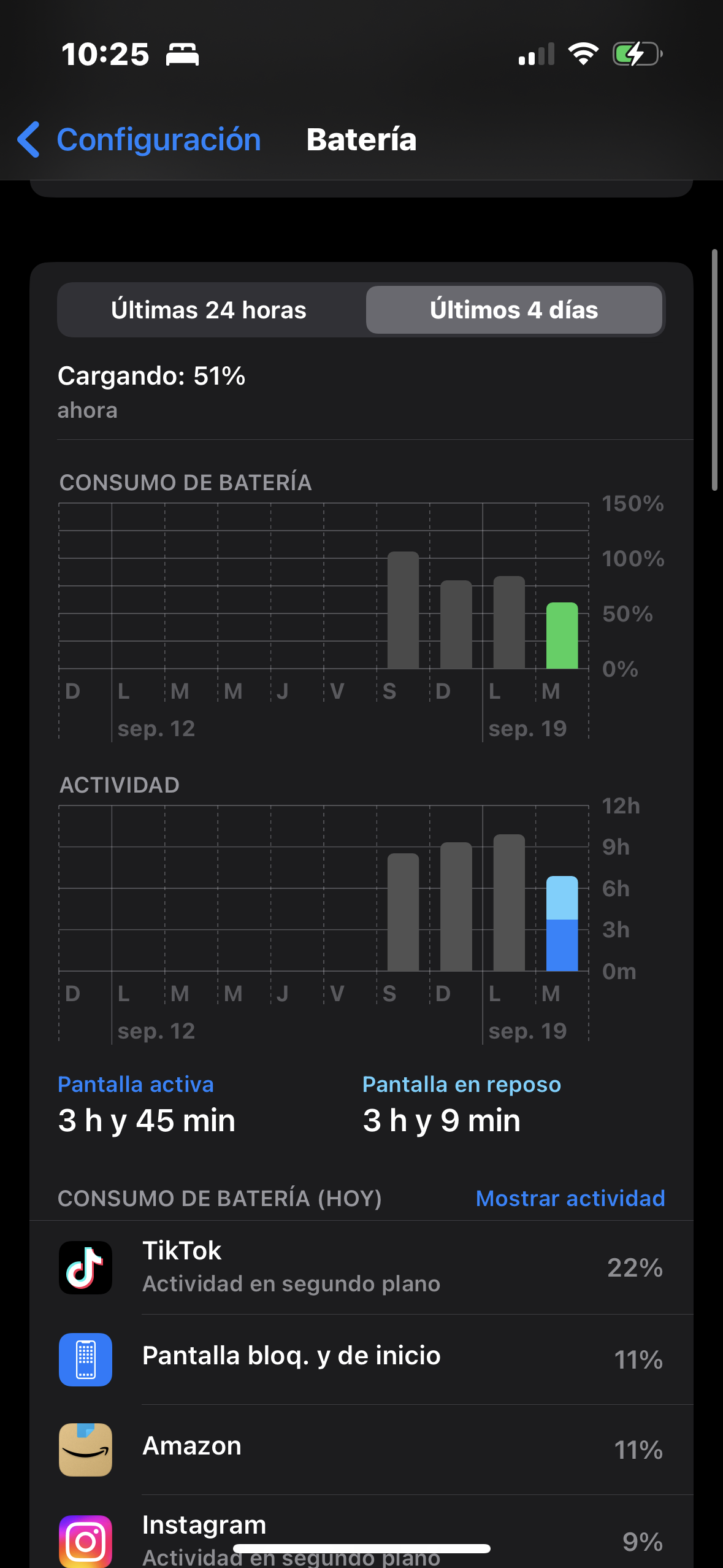Select the Instagram usage row
Image resolution: width=723 pixels, height=1568 pixels.
[x=361, y=1537]
